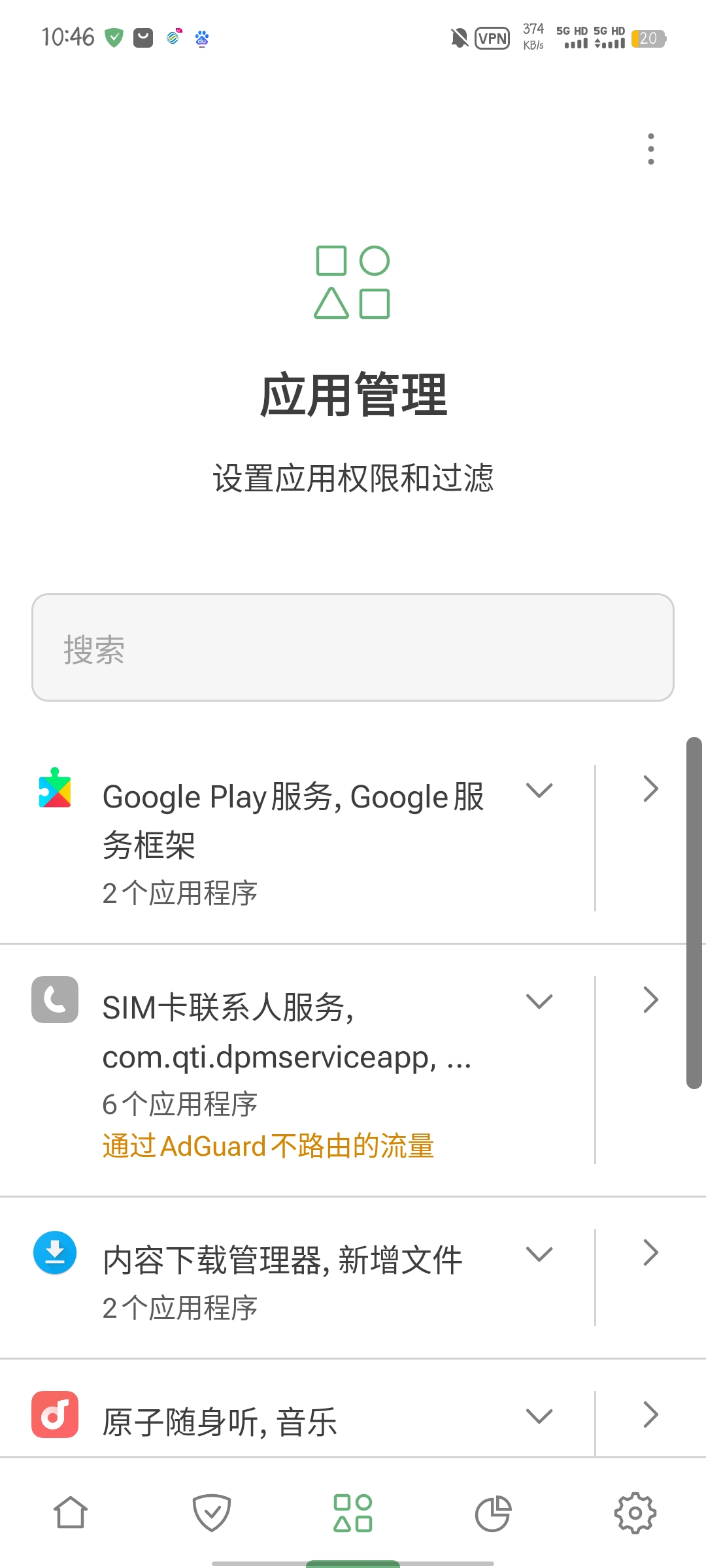
Task: Open SIM卡联系人服务 group settings arrow
Action: click(x=650, y=1000)
